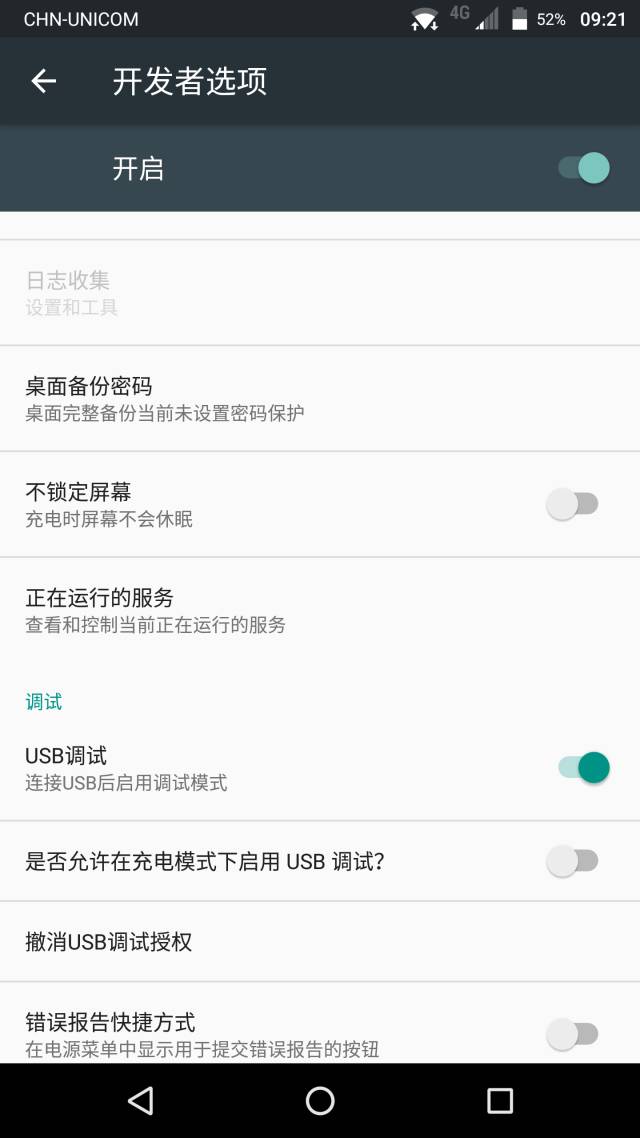Go back from 开发者选项
The width and height of the screenshot is (640, 1138).
44,81
